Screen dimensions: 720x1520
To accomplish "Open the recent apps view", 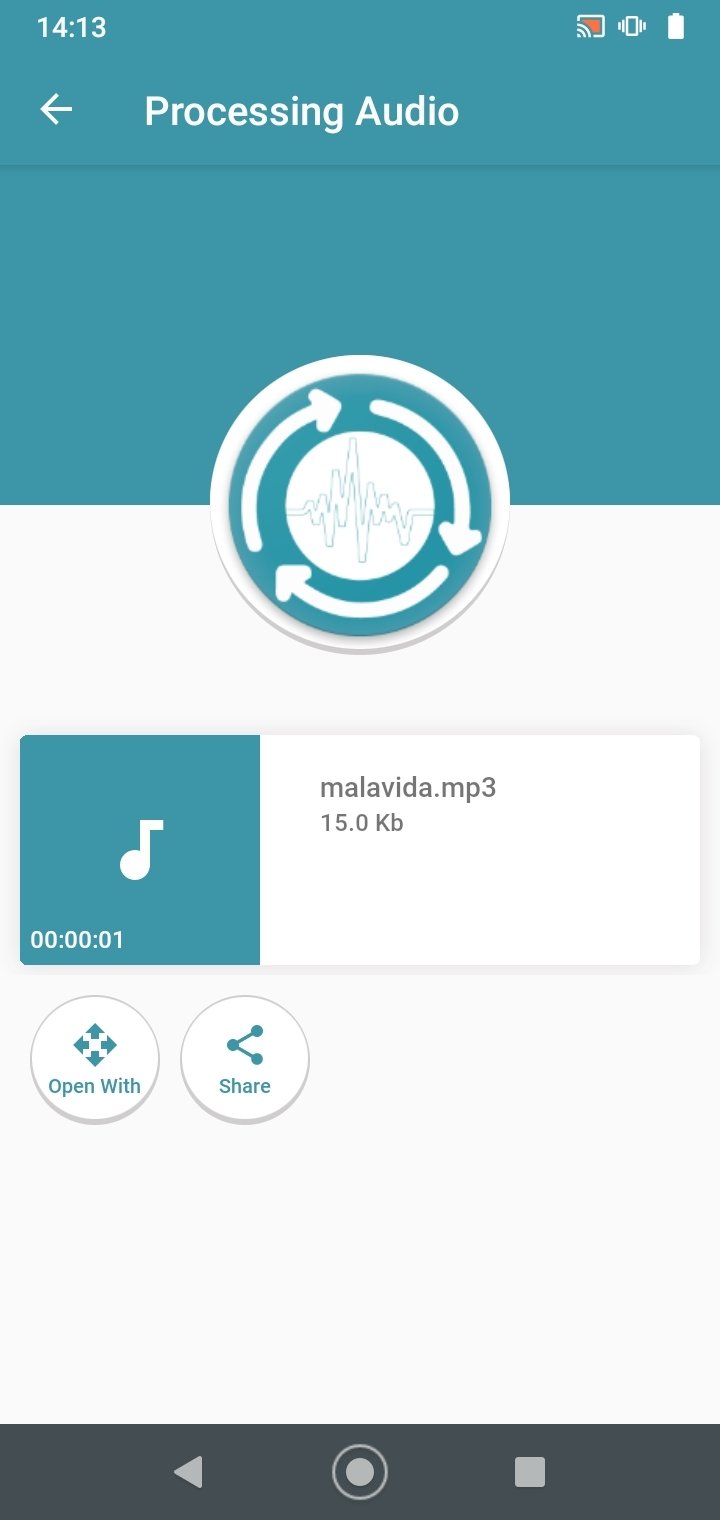I will [x=530, y=1472].
